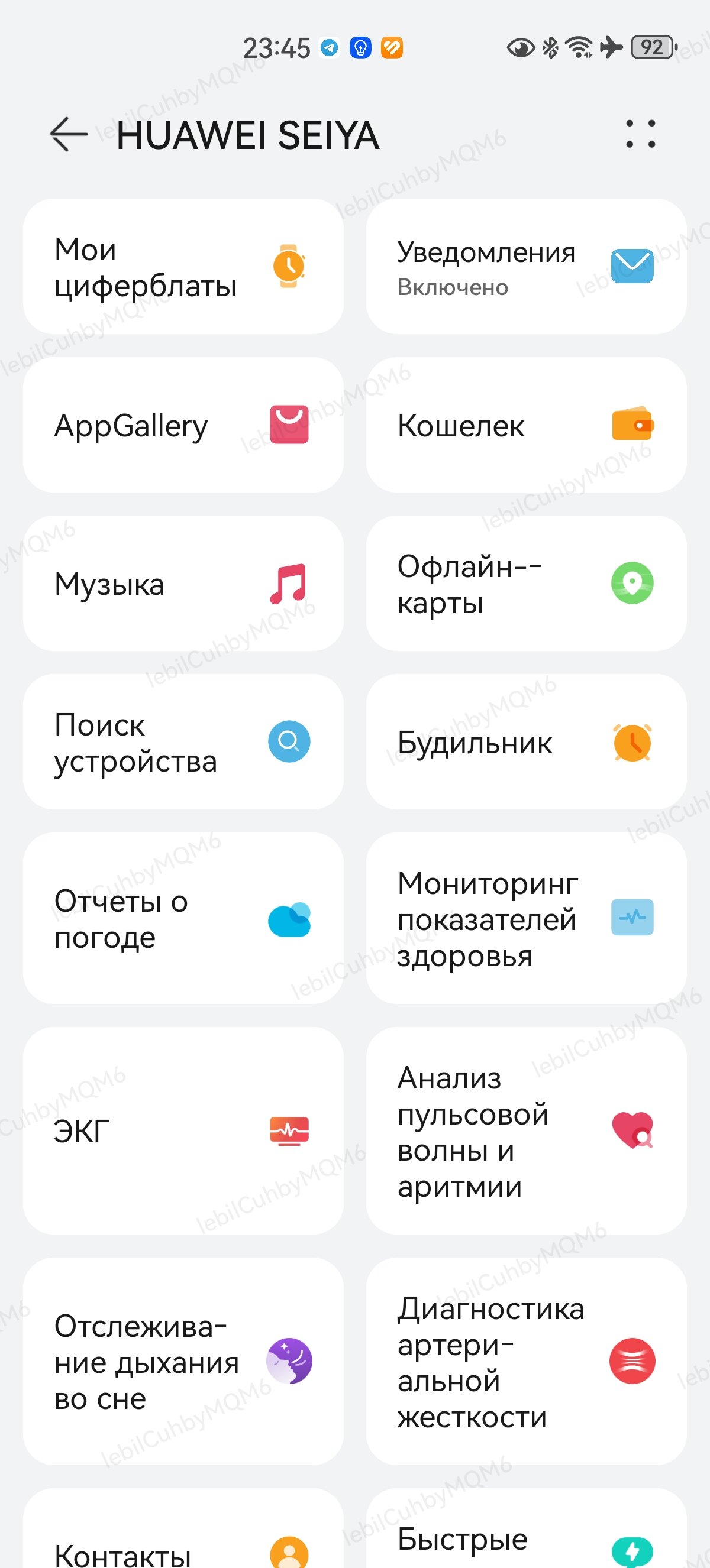710x1568 pixels.
Task: Open Мои циферблаты card
Action: point(183,267)
